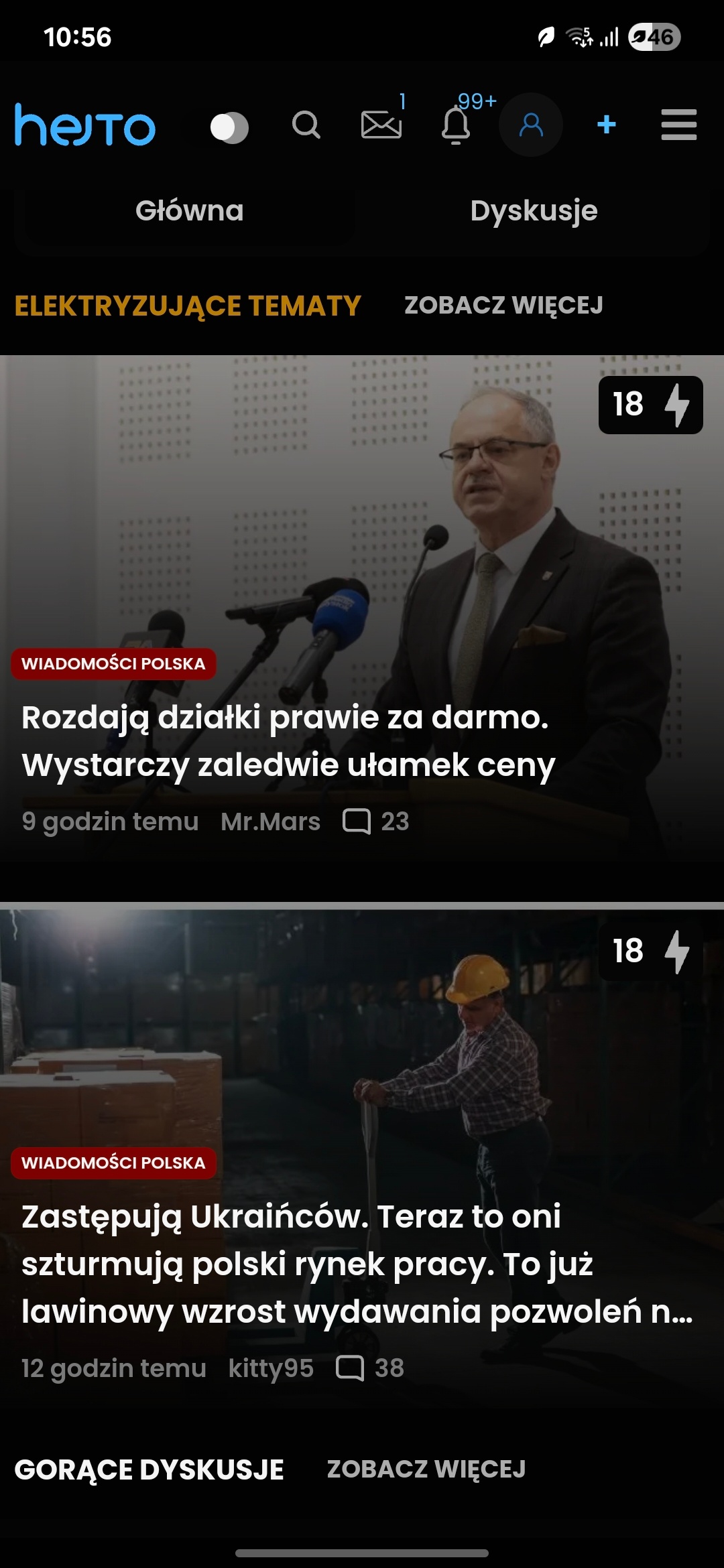Select the Wiadomości Polska tag on działki article
This screenshot has width=724, height=1568.
tap(113, 664)
